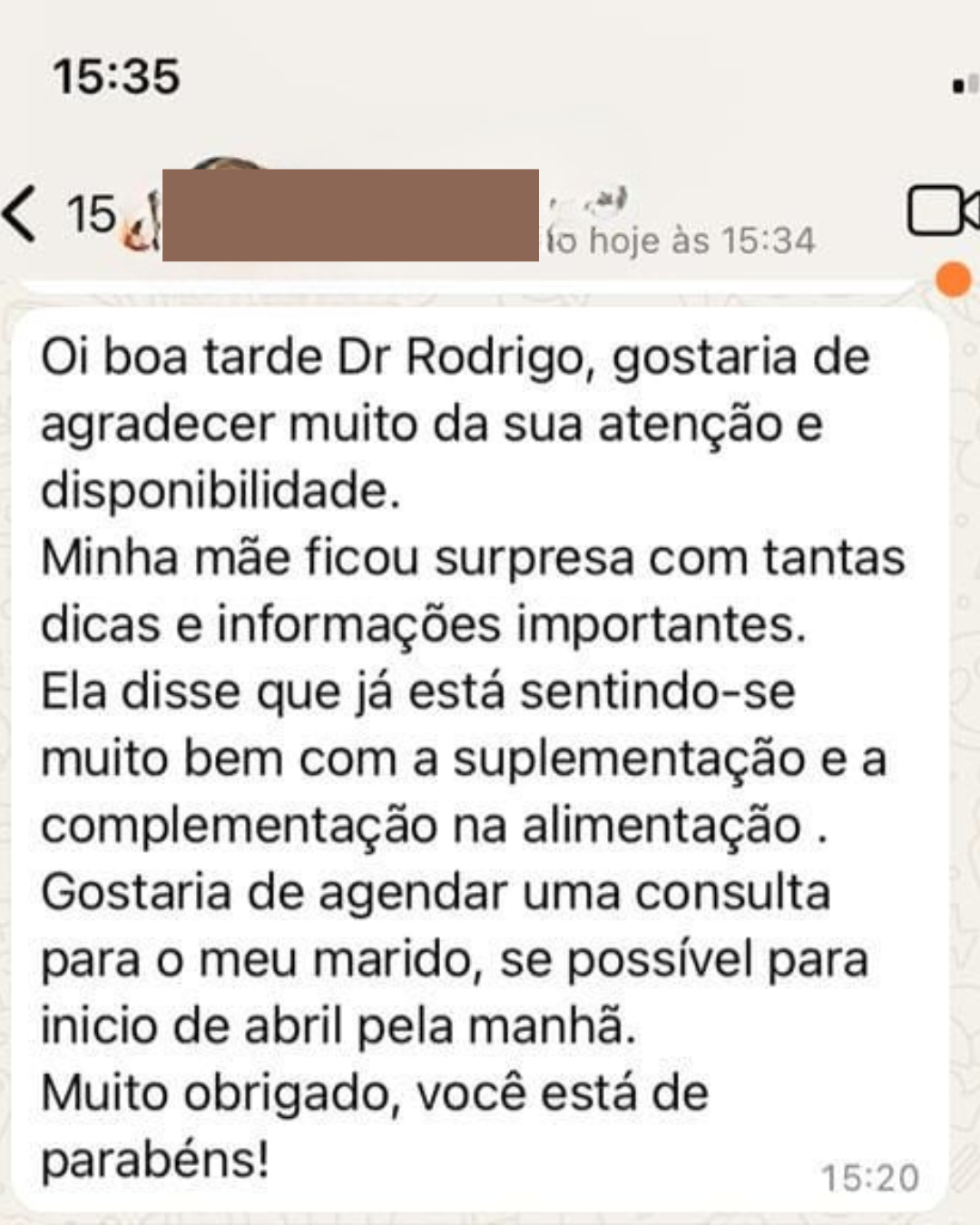Start a video call with this contact
Screen dimensions: 980x1225
[x=942, y=212]
